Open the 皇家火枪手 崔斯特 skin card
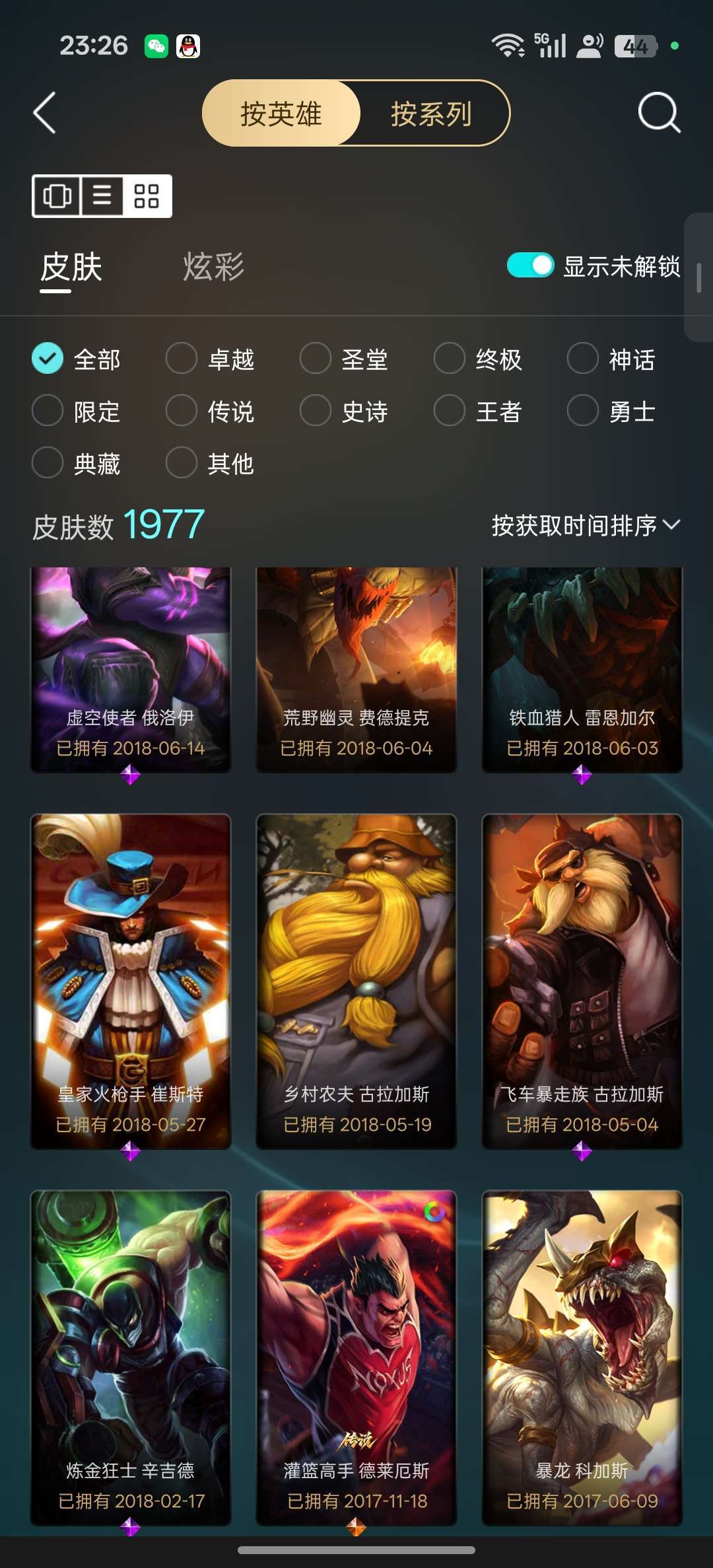The image size is (713, 1568). 131,981
